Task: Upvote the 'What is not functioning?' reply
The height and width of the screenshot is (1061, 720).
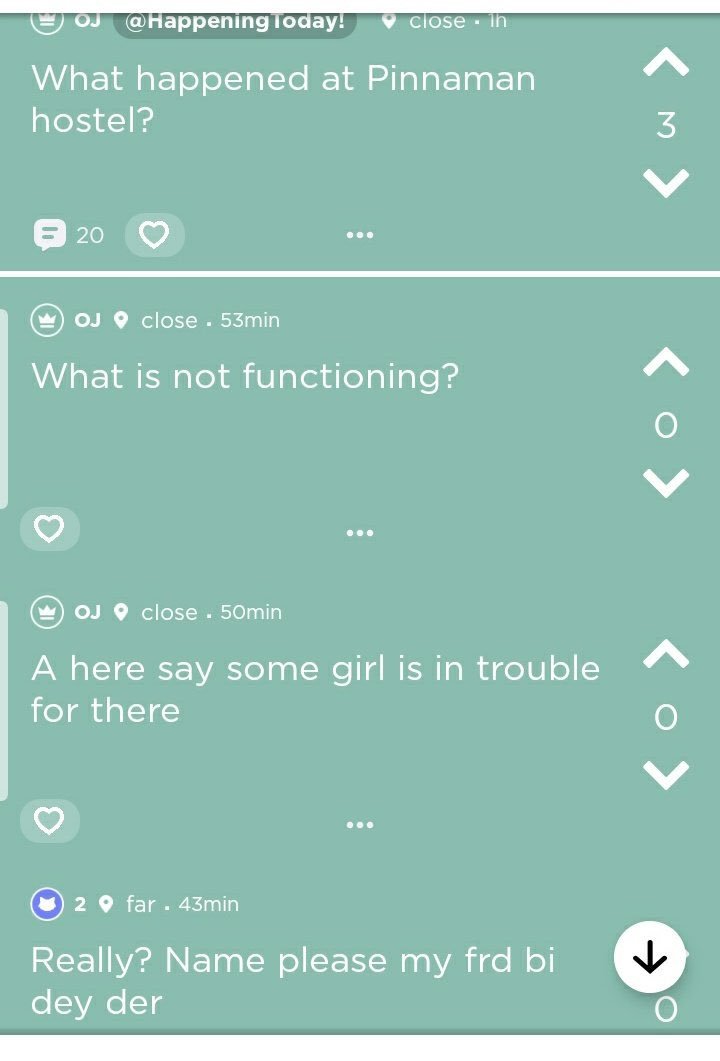Action: tap(666, 364)
